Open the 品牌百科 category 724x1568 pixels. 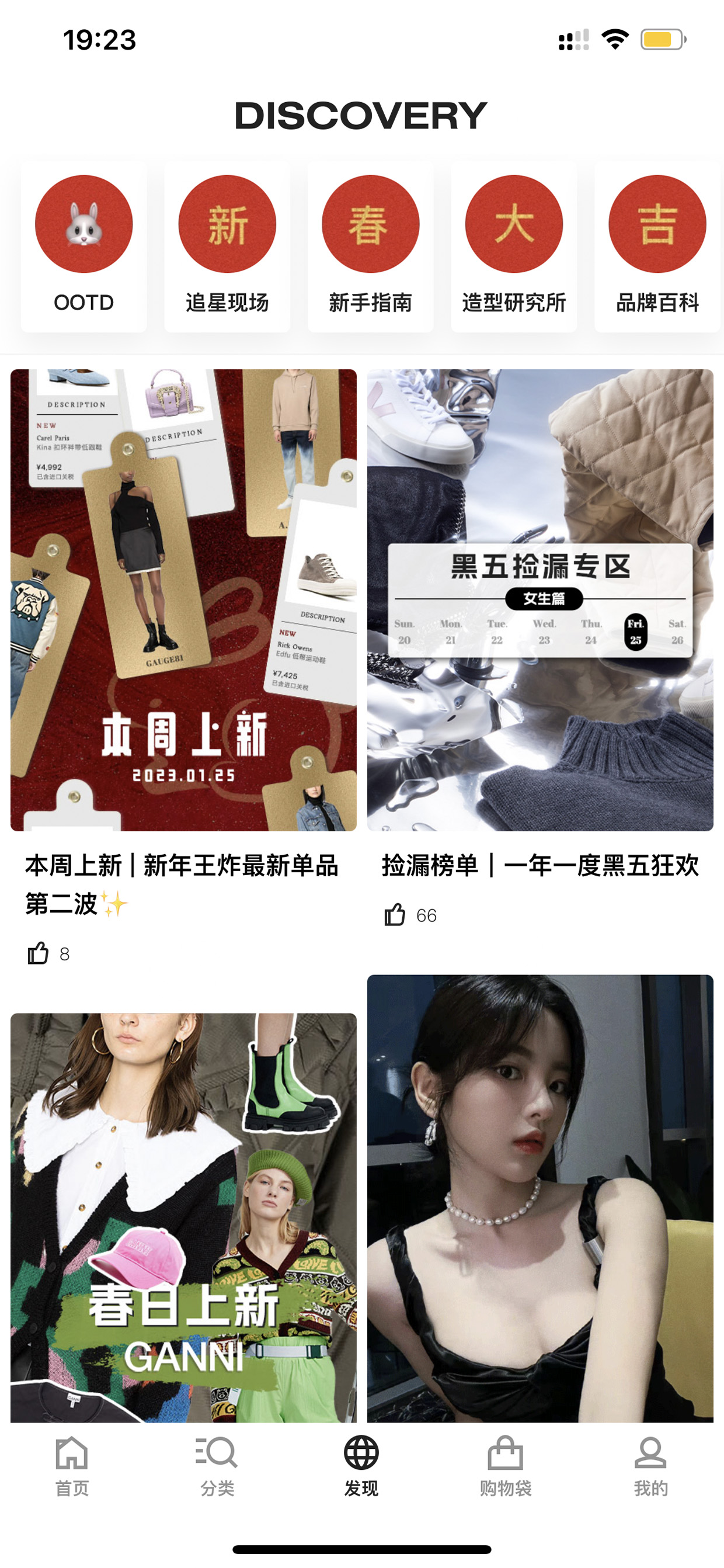pyautogui.click(x=657, y=246)
